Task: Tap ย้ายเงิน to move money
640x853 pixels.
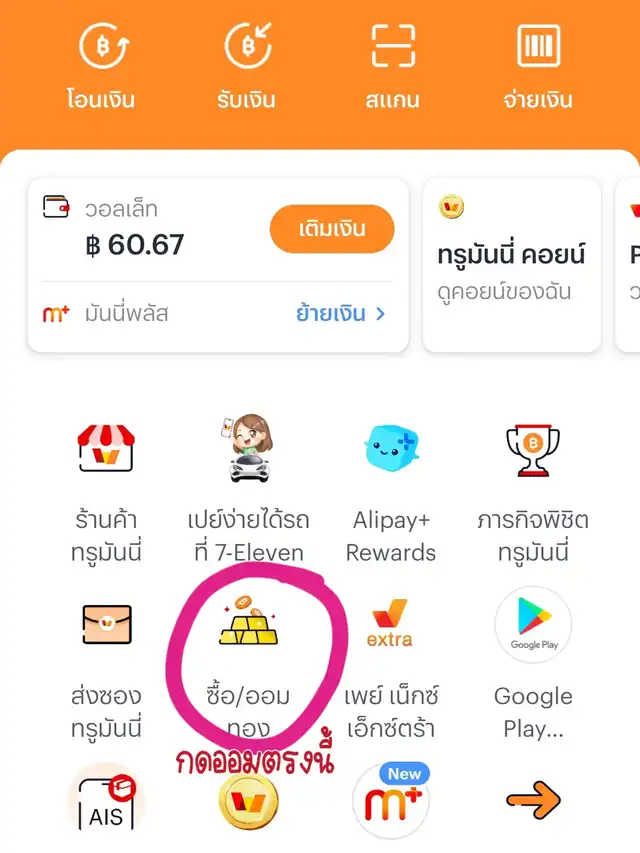Action: (340, 313)
